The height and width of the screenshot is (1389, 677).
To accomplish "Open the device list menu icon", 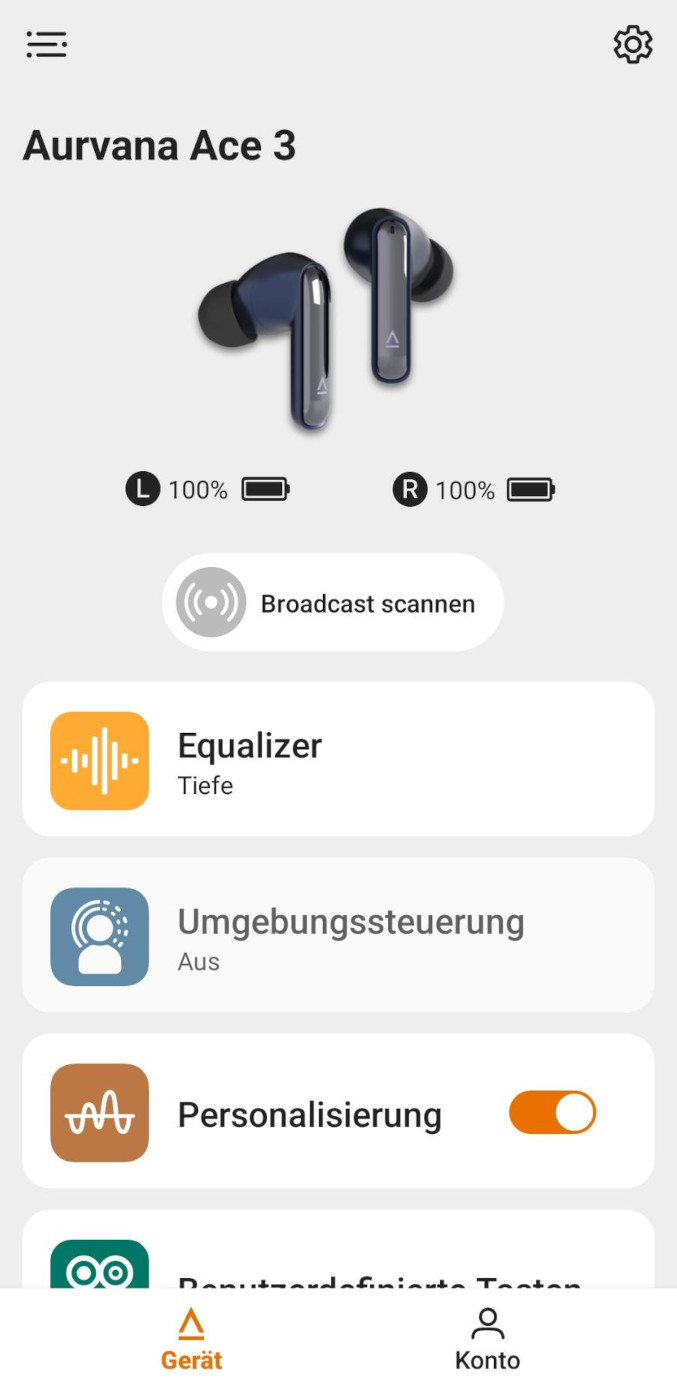I will pyautogui.click(x=47, y=45).
